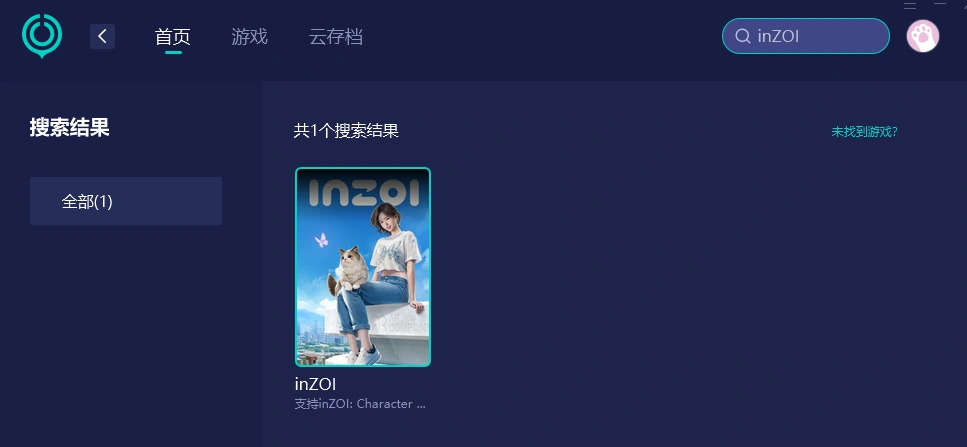Open the 云存档 tab

point(335,37)
